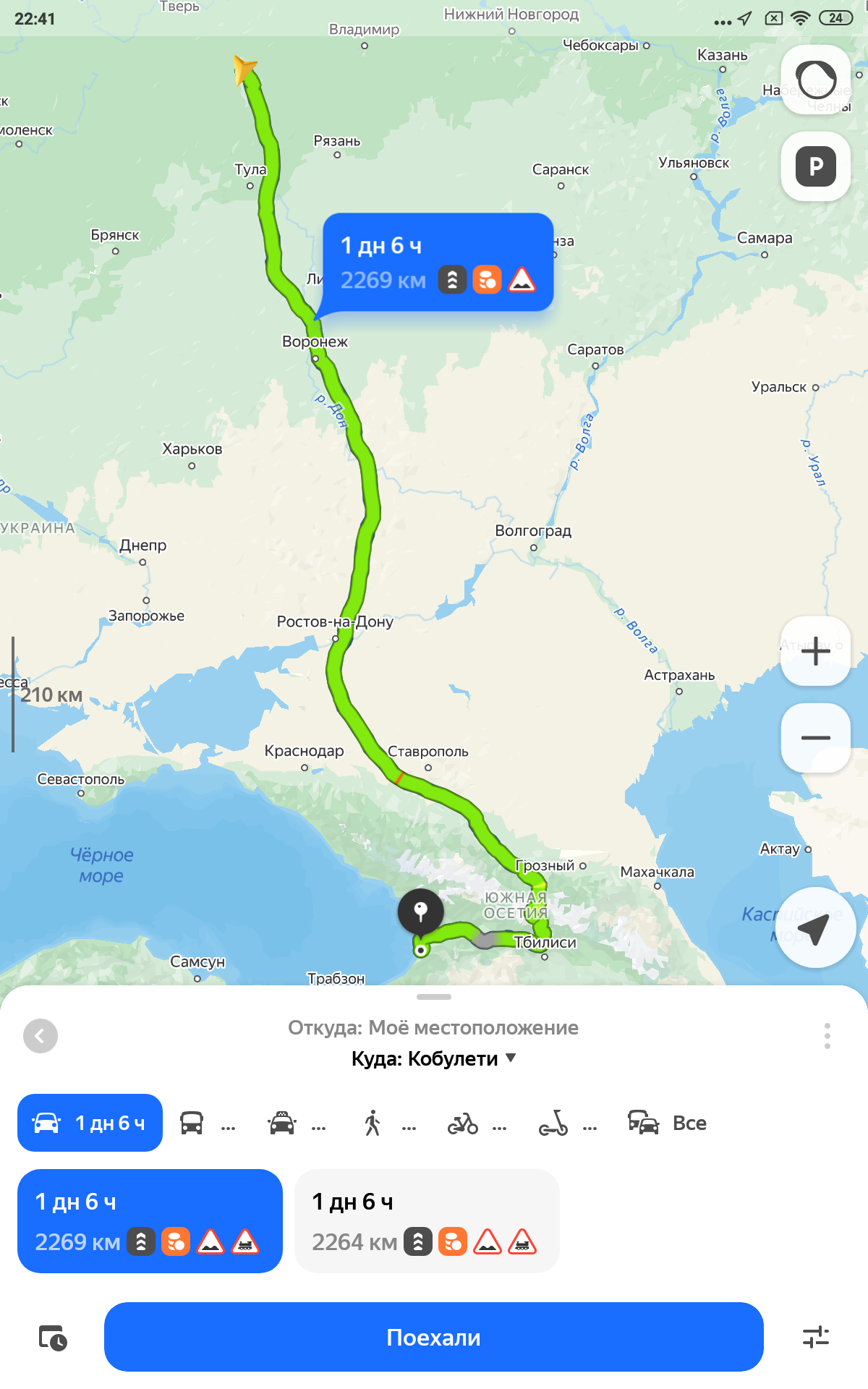Screen dimensions: 868x1389
Task: Start navigation with the Поехали button
Action: click(x=434, y=1337)
